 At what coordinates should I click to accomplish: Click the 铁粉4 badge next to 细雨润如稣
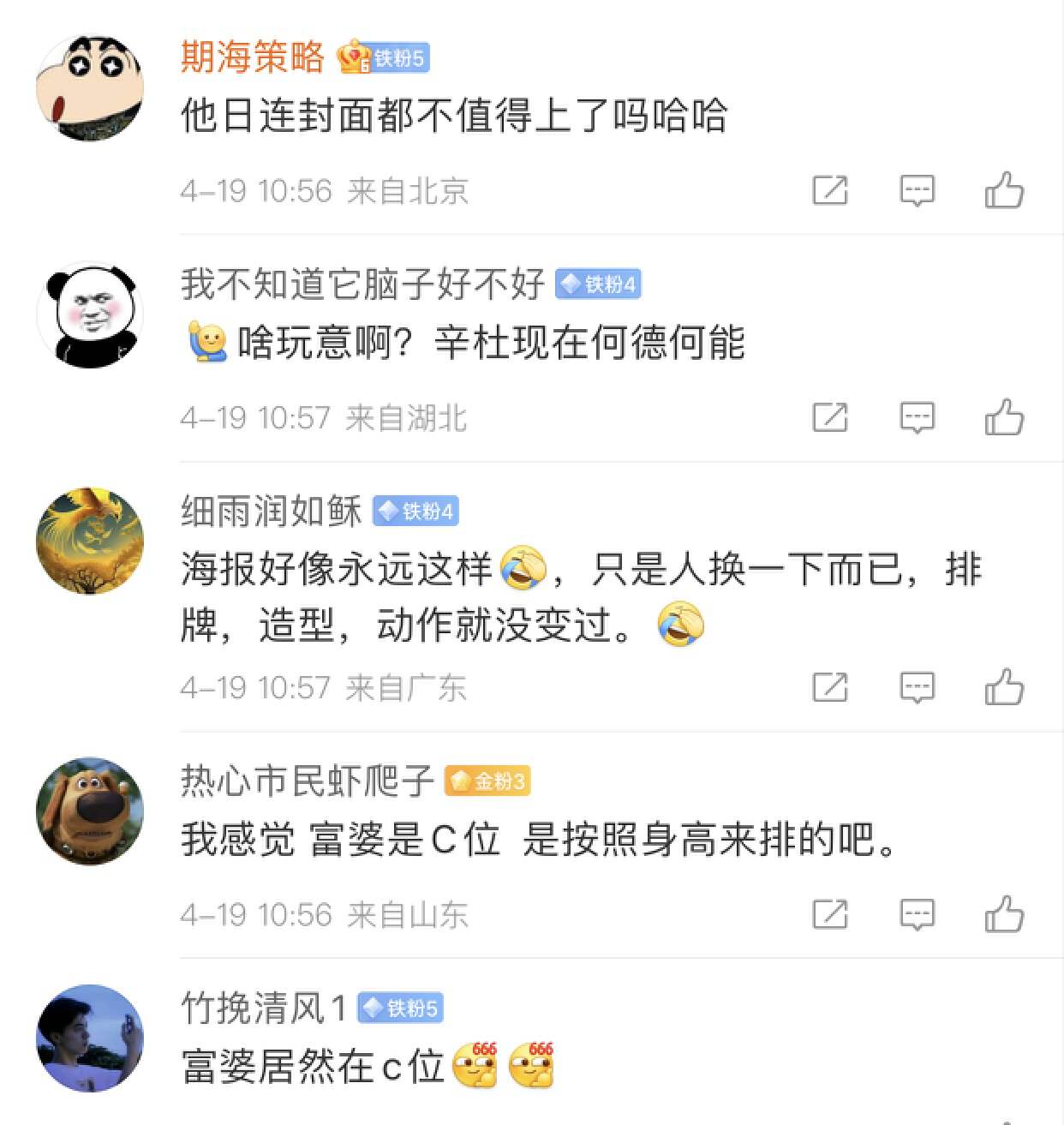415,511
